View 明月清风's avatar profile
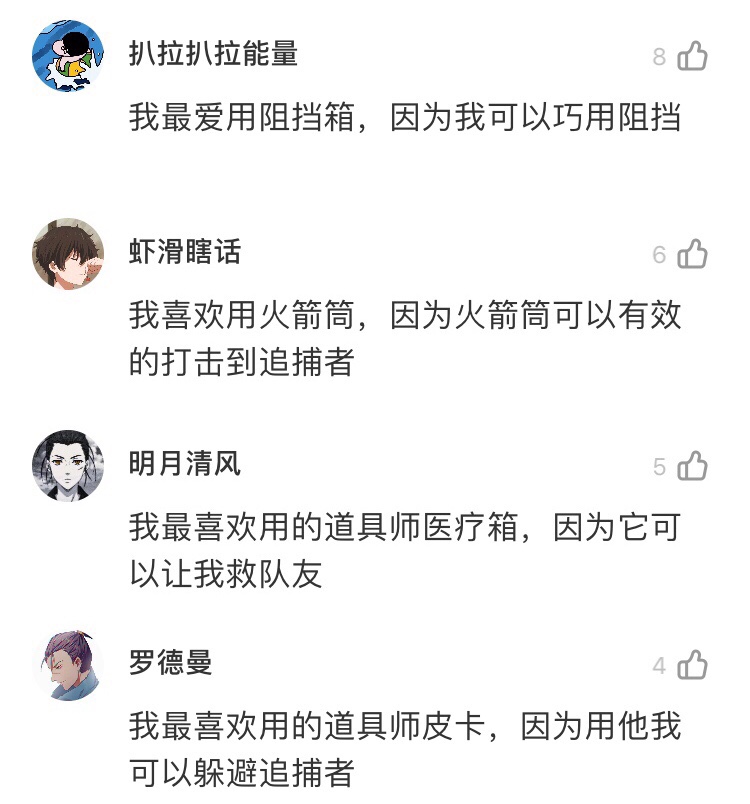Screen dimensions: 750x804 click(68, 465)
